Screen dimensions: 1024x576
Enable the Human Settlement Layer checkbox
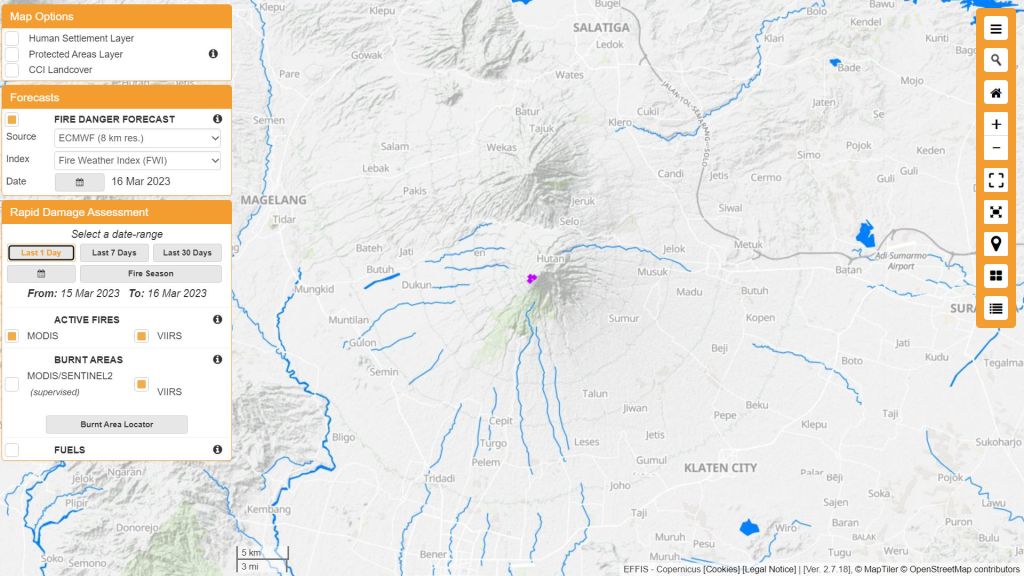click(12, 38)
